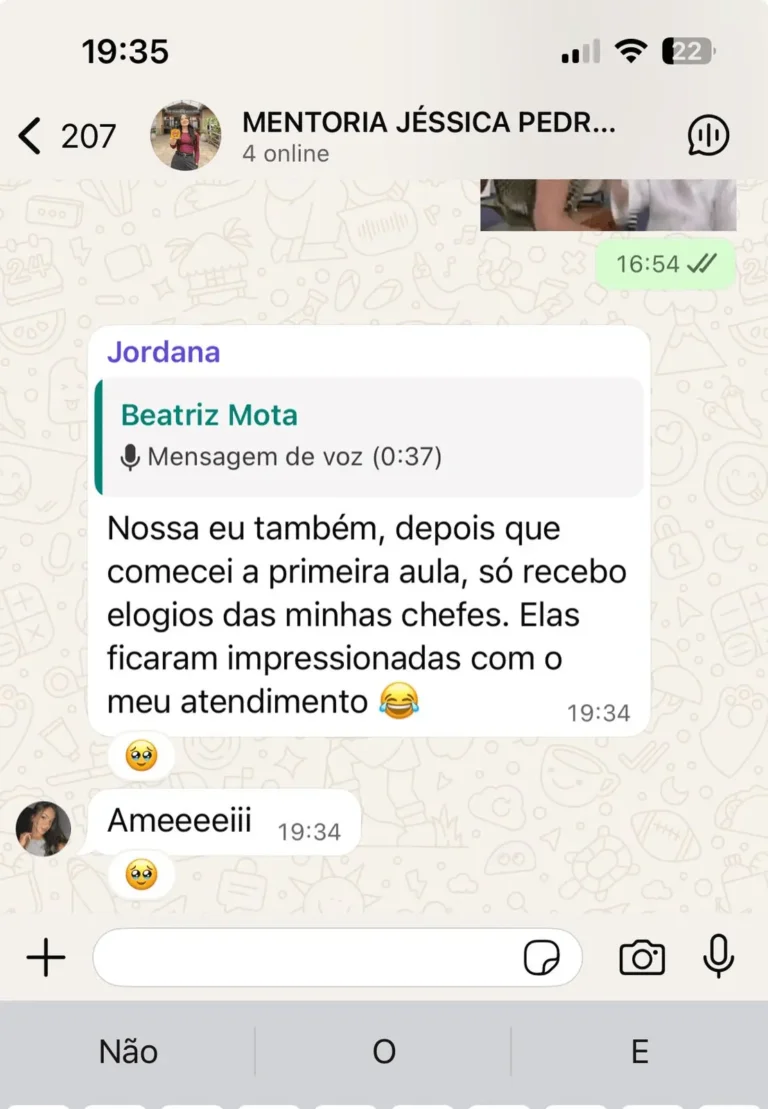Select keyboard suggestion O

(384, 1051)
